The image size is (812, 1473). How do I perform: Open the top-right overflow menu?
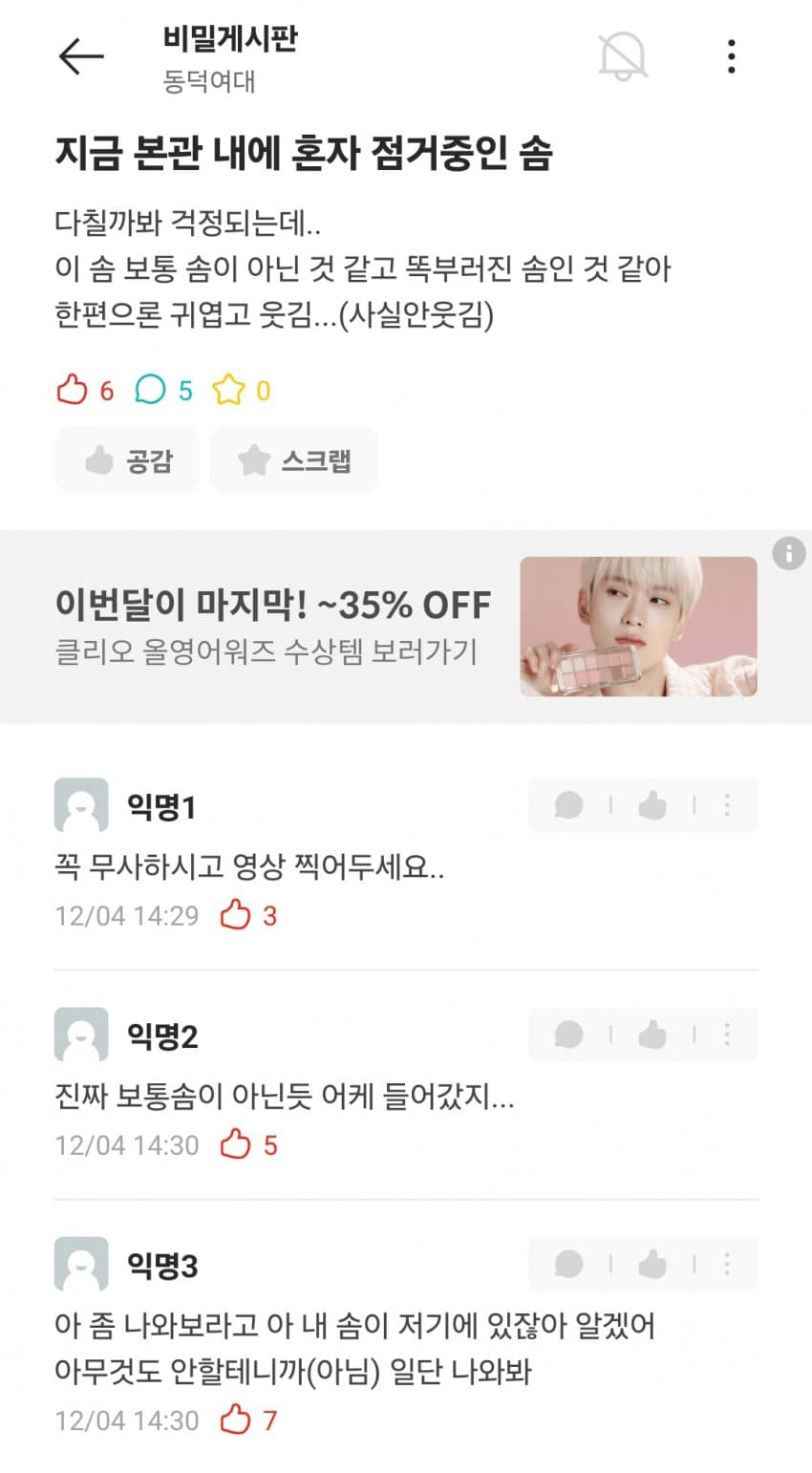[731, 56]
